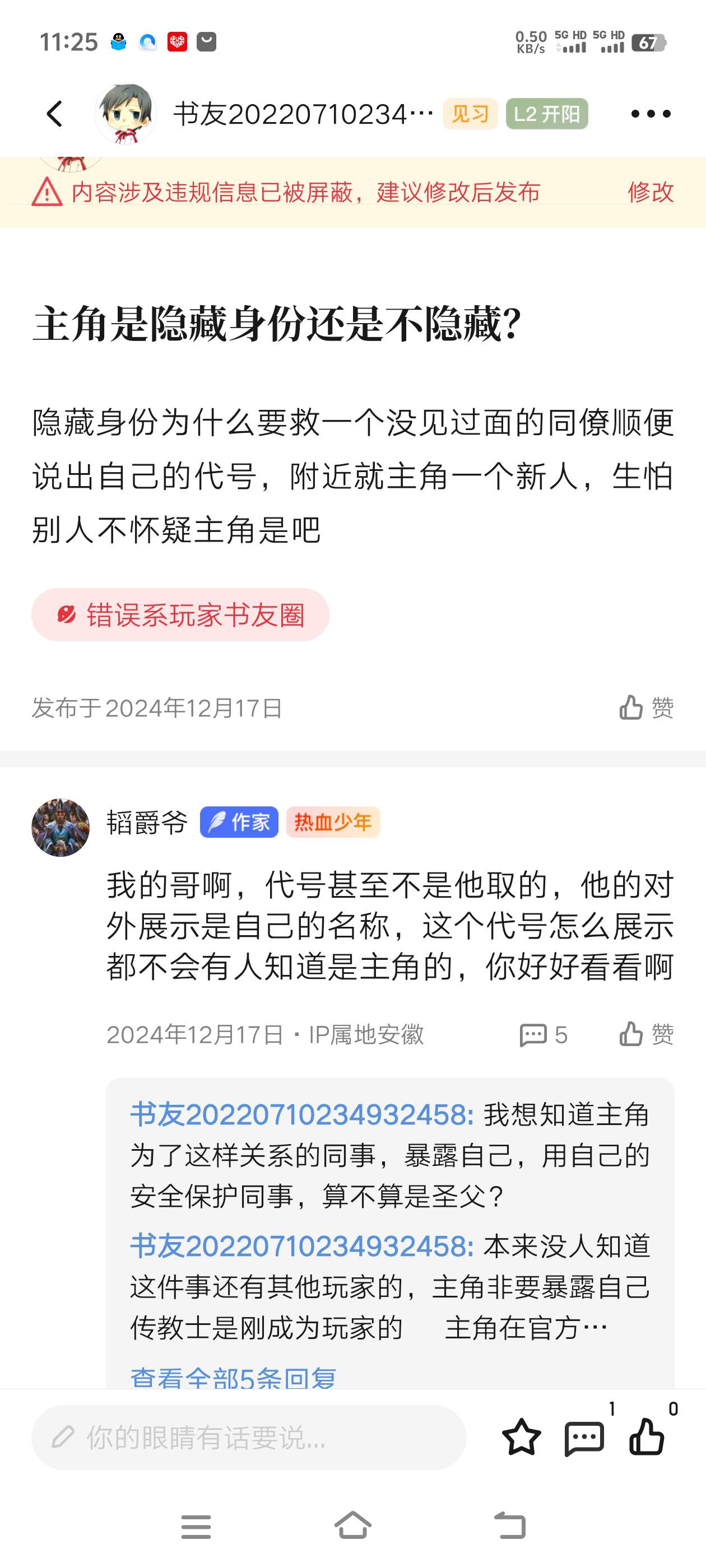Screen dimensions: 706x1568
Task: Give a thumbs-up in the bottom bar
Action: [647, 1438]
